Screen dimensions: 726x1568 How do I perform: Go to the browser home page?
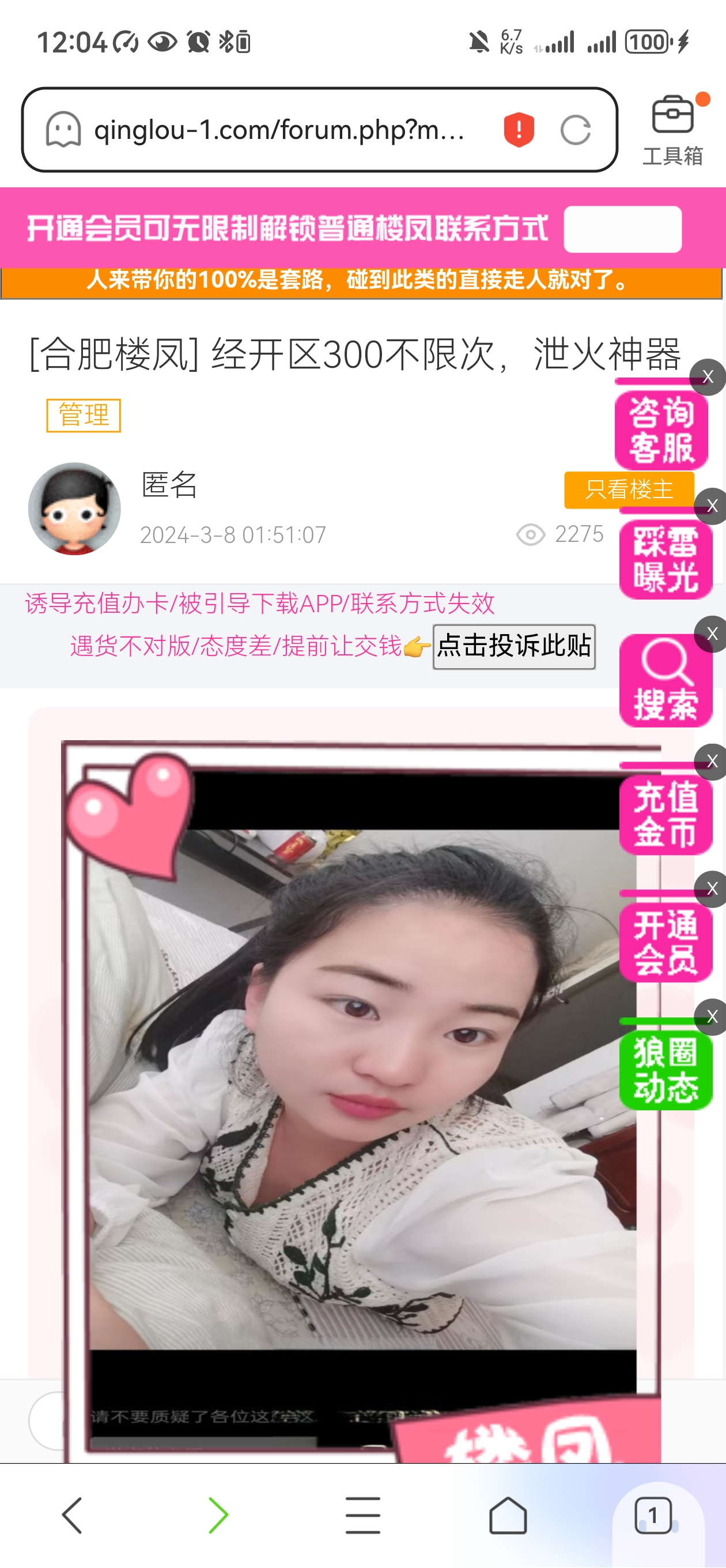click(508, 1515)
